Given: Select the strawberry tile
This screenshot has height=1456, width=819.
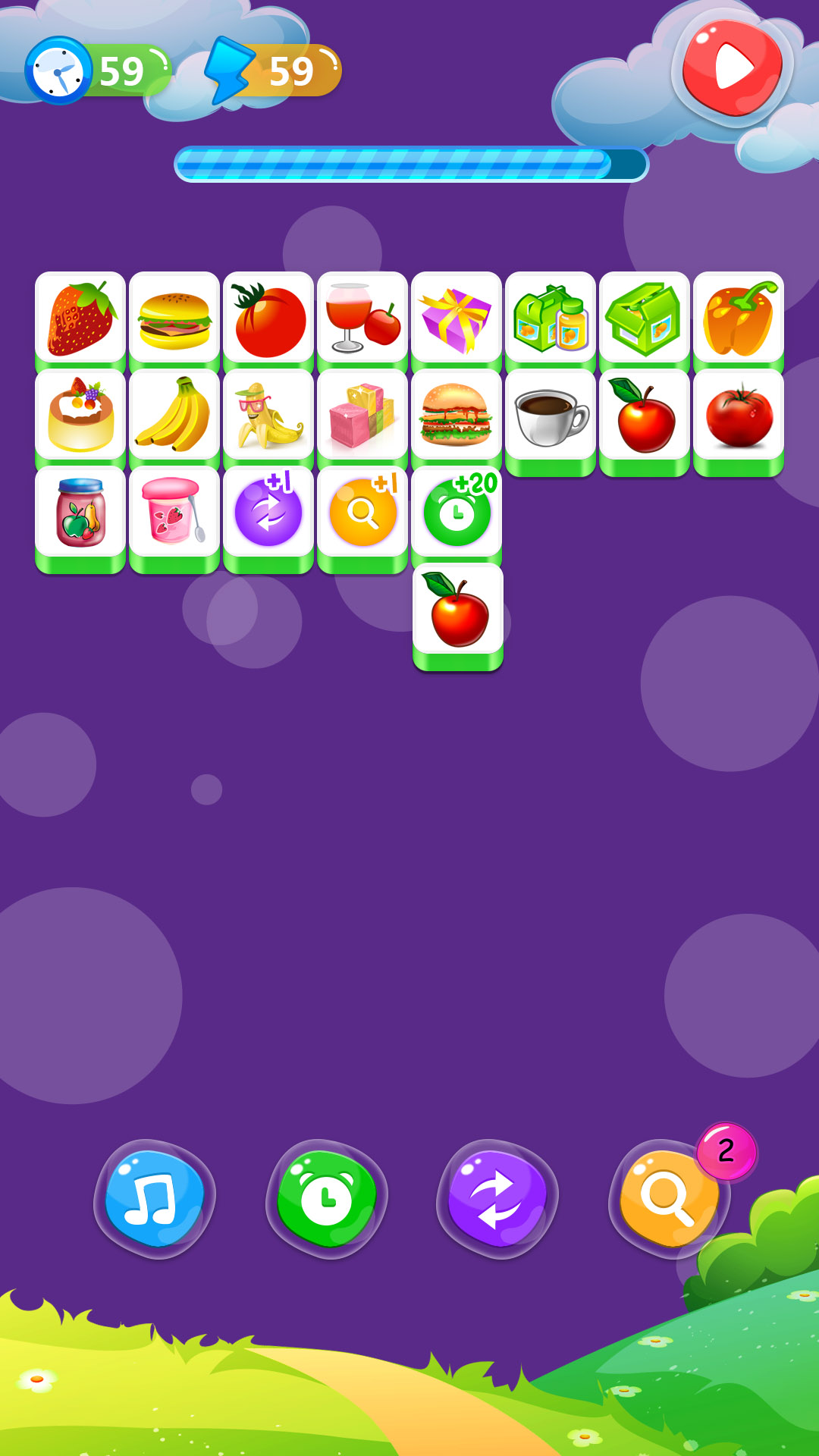Looking at the screenshot, I should [x=80, y=318].
